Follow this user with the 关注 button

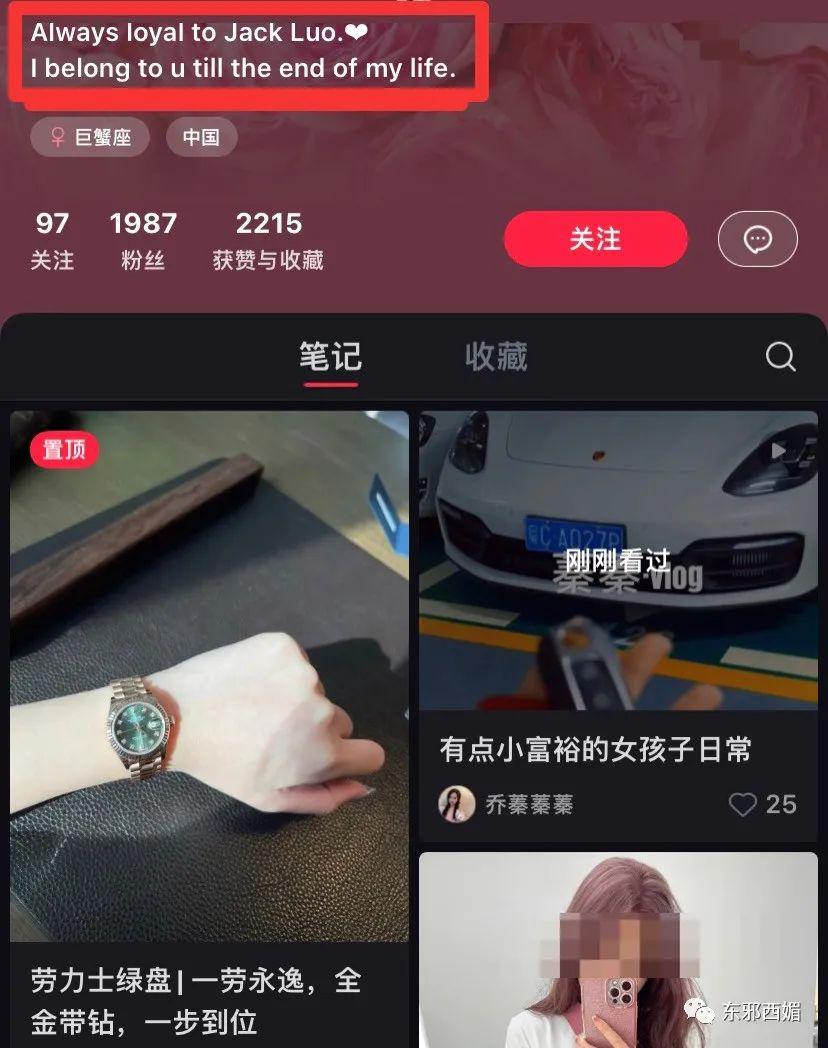pos(595,239)
